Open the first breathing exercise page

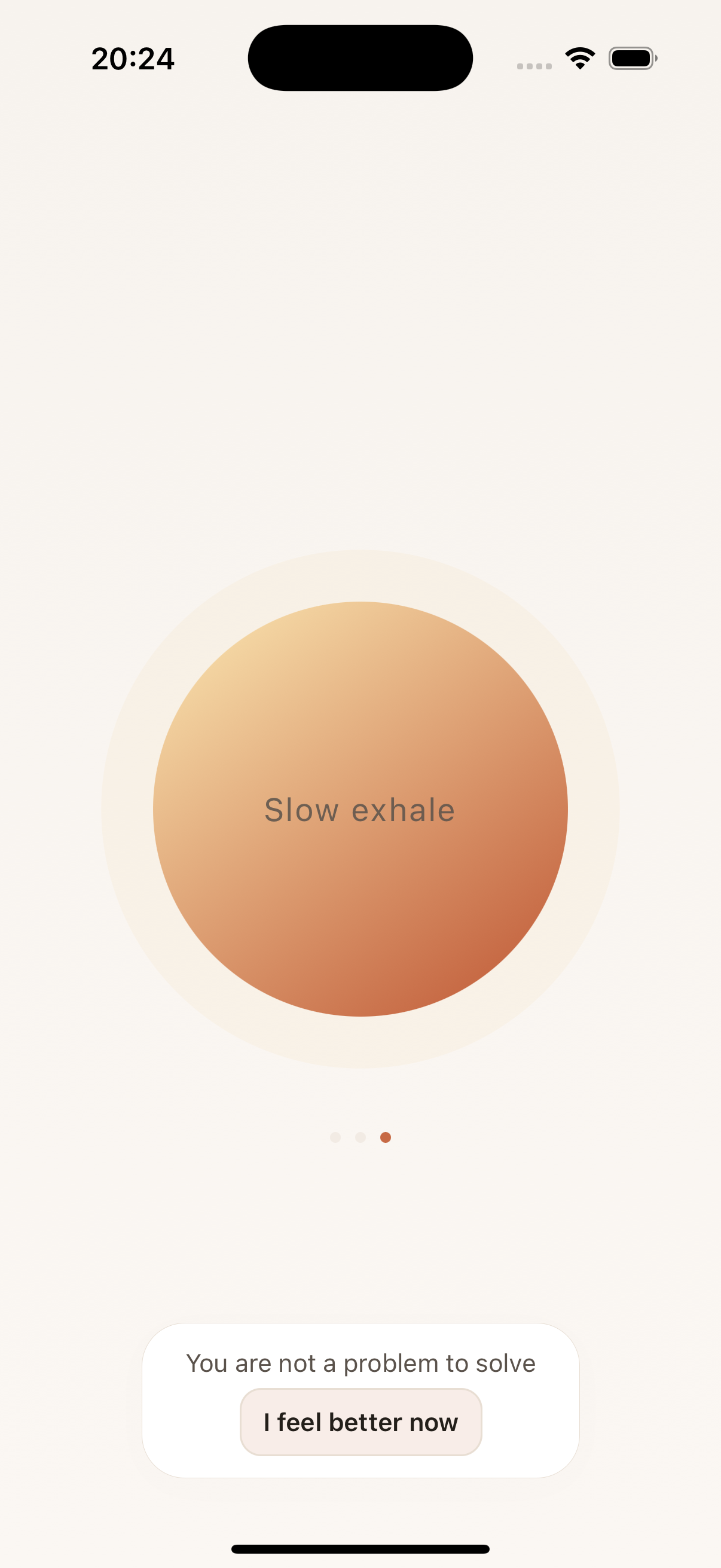click(335, 1137)
